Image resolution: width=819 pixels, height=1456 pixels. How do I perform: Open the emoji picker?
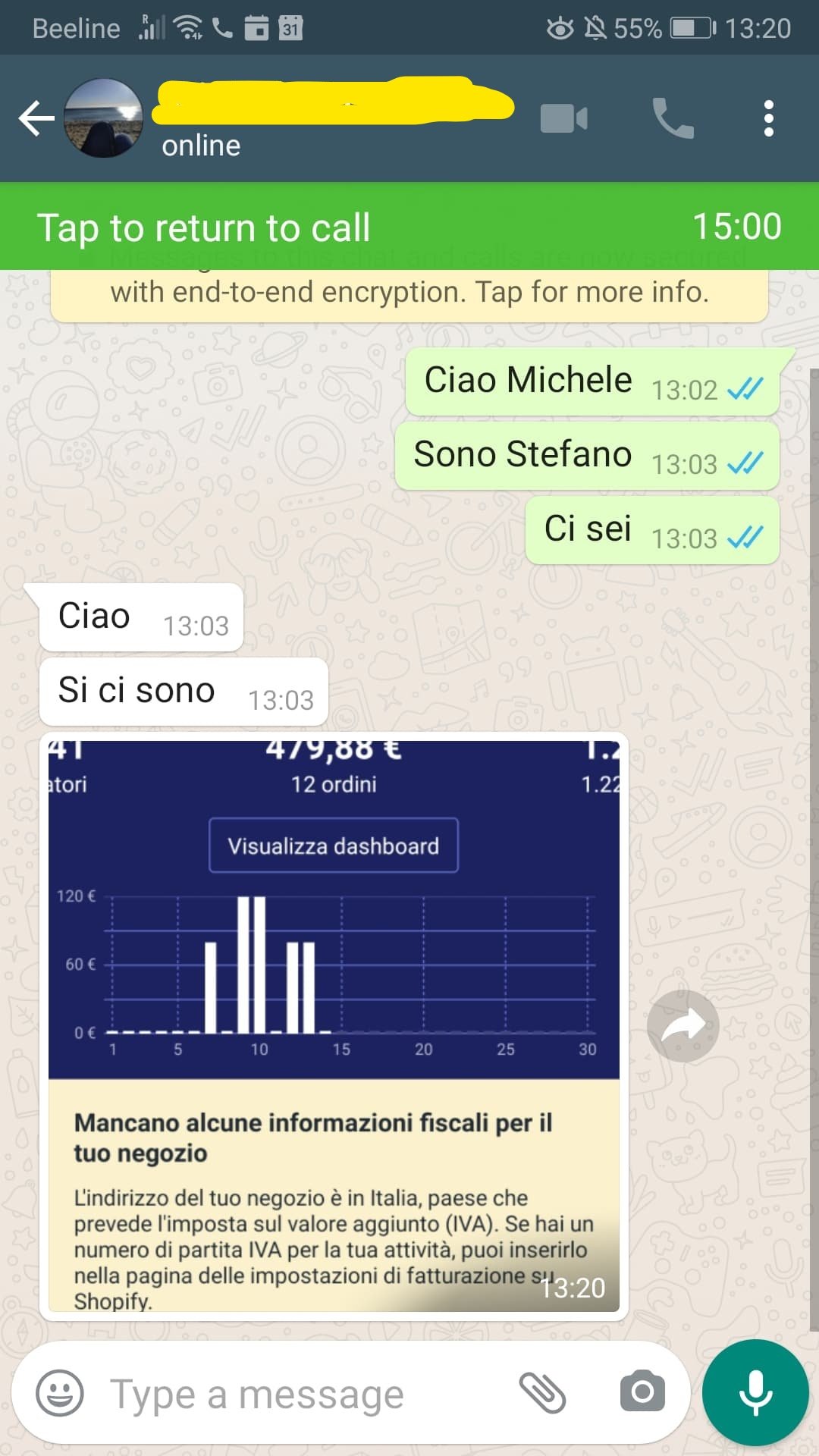point(60,1393)
